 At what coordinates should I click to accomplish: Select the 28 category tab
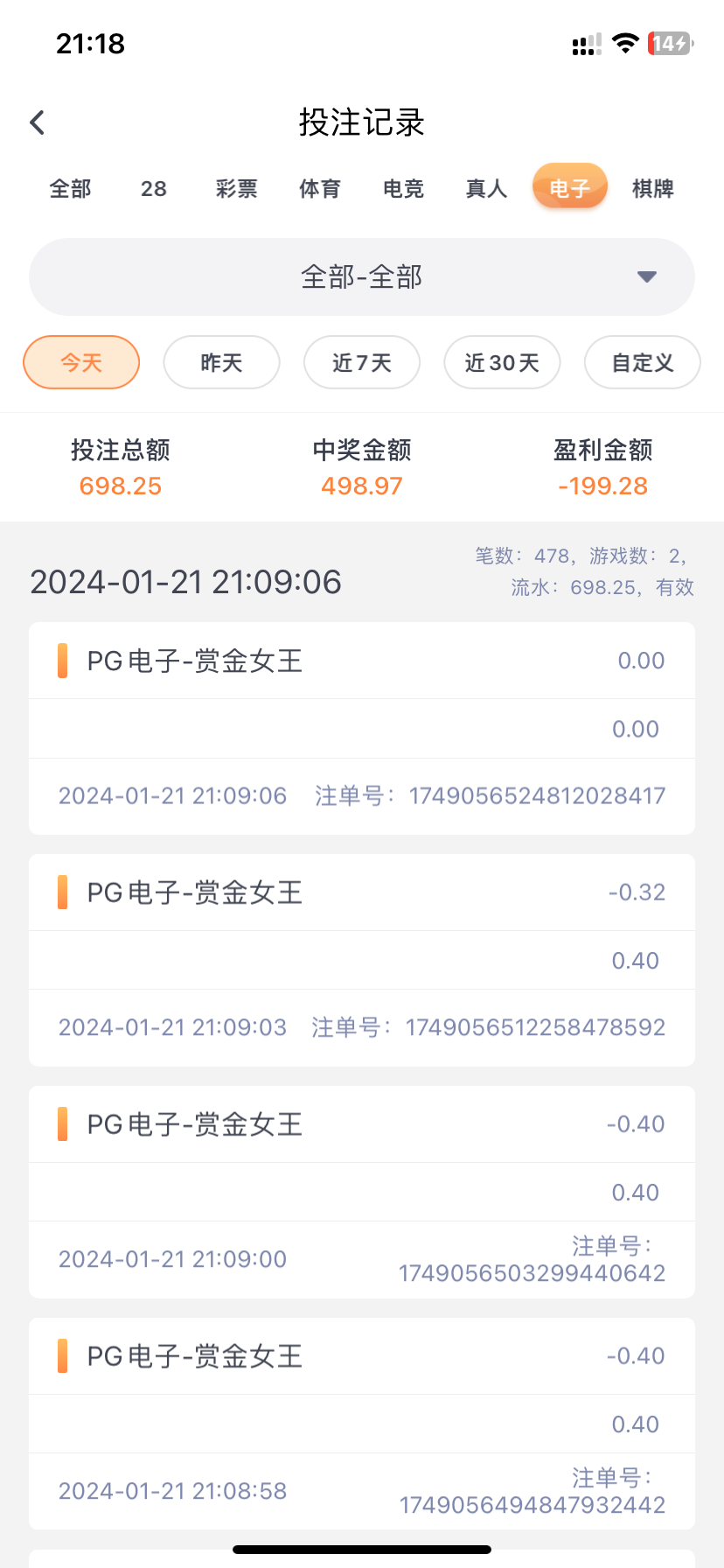pyautogui.click(x=154, y=189)
